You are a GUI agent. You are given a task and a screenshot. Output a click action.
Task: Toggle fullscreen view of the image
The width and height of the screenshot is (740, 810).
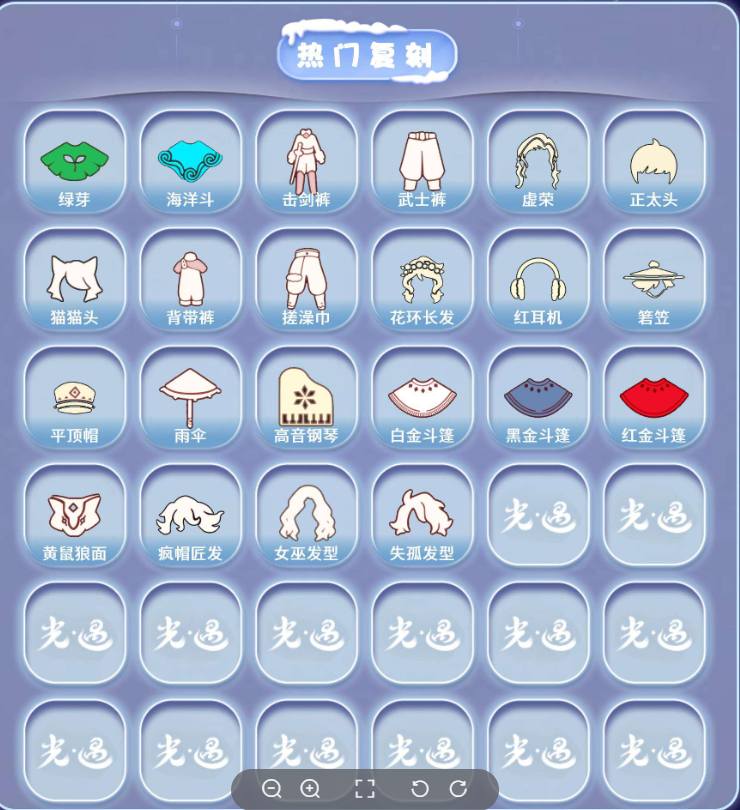(365, 789)
